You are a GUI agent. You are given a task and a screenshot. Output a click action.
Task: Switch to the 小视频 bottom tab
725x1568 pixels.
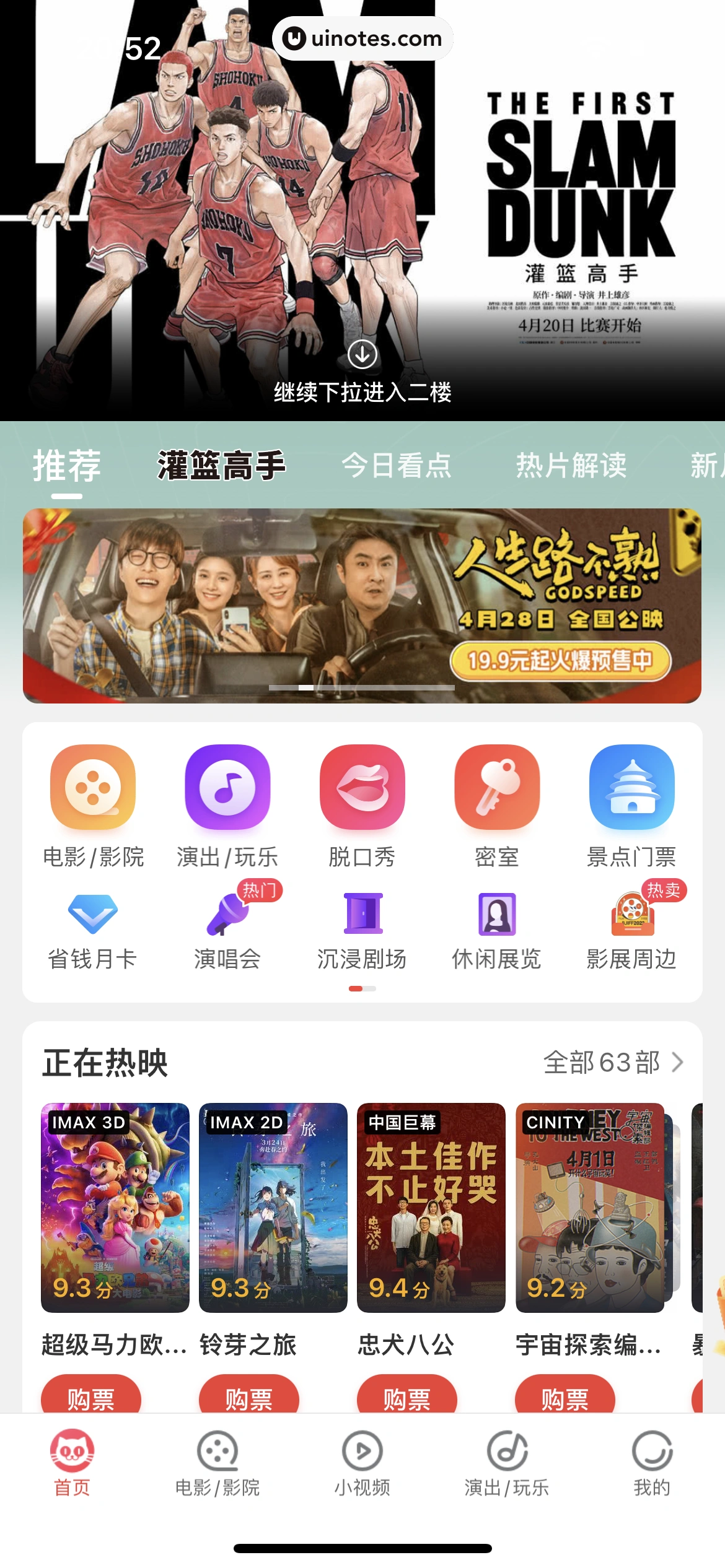point(362,1463)
